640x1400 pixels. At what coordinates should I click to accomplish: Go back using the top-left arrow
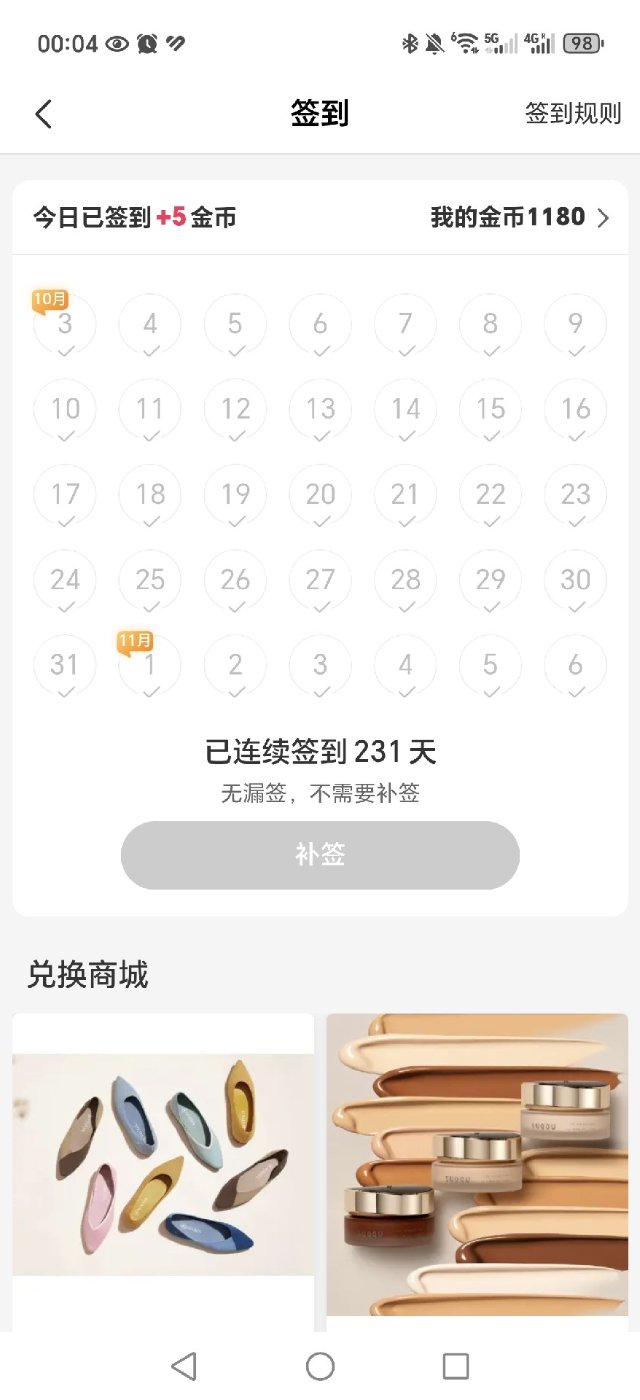coord(43,114)
